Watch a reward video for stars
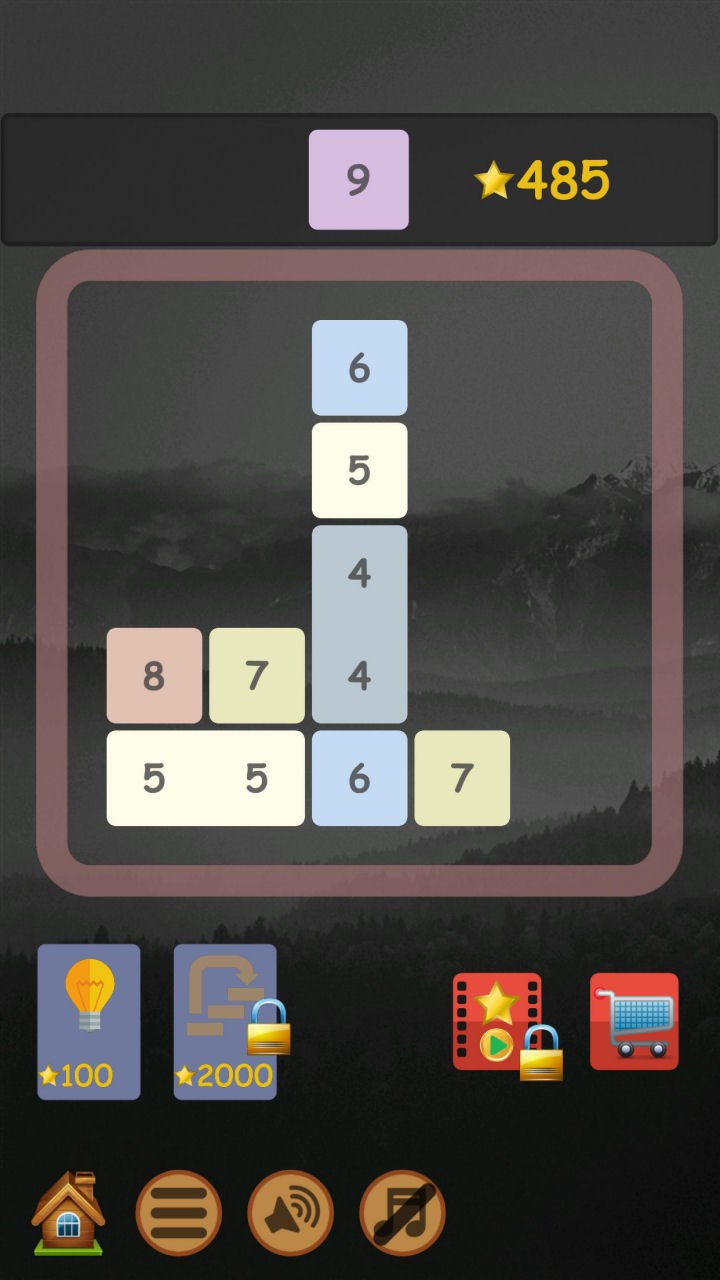The image size is (720, 1280). point(498,1021)
